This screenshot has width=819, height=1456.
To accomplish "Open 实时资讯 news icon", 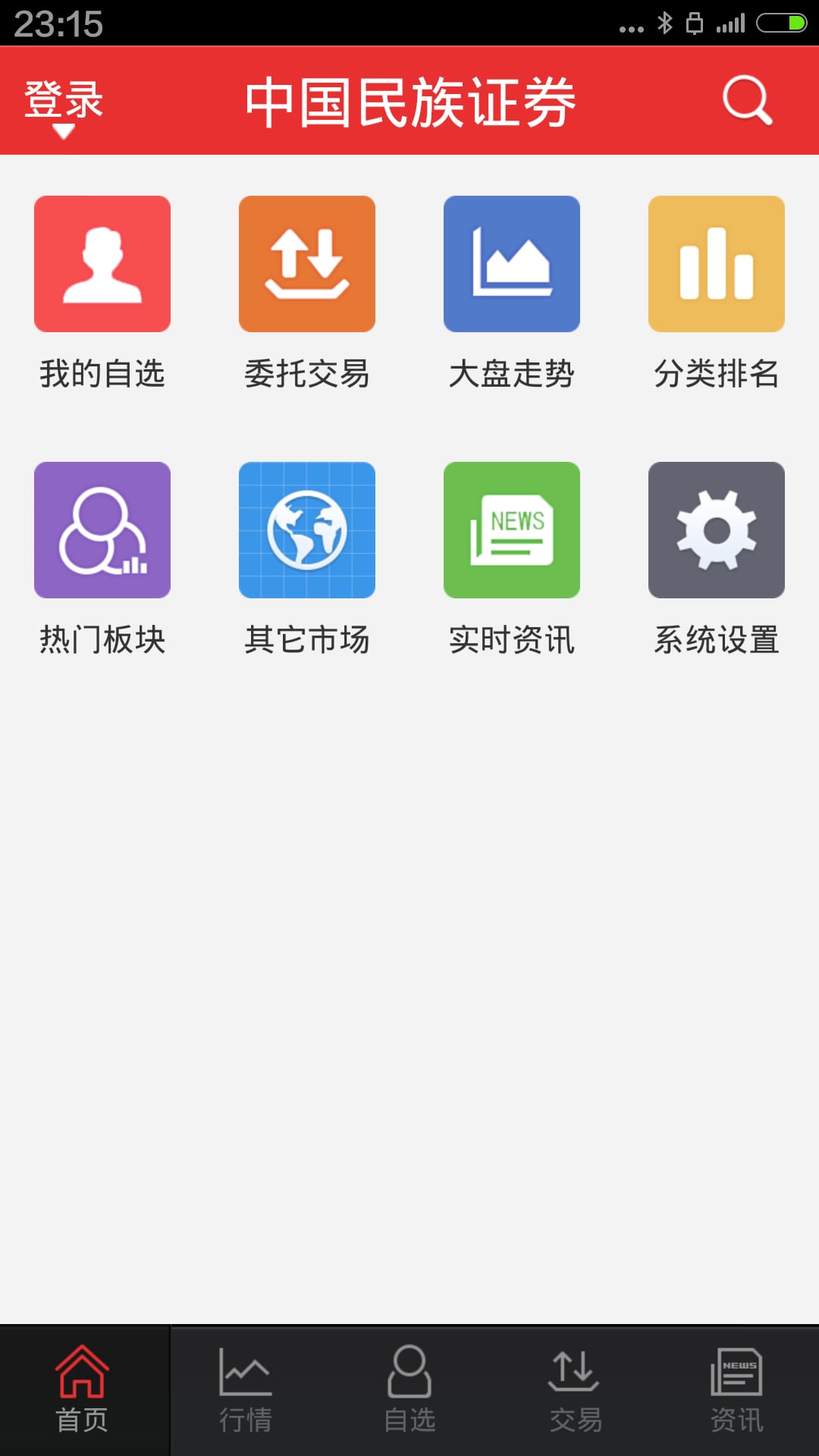I will 512,529.
